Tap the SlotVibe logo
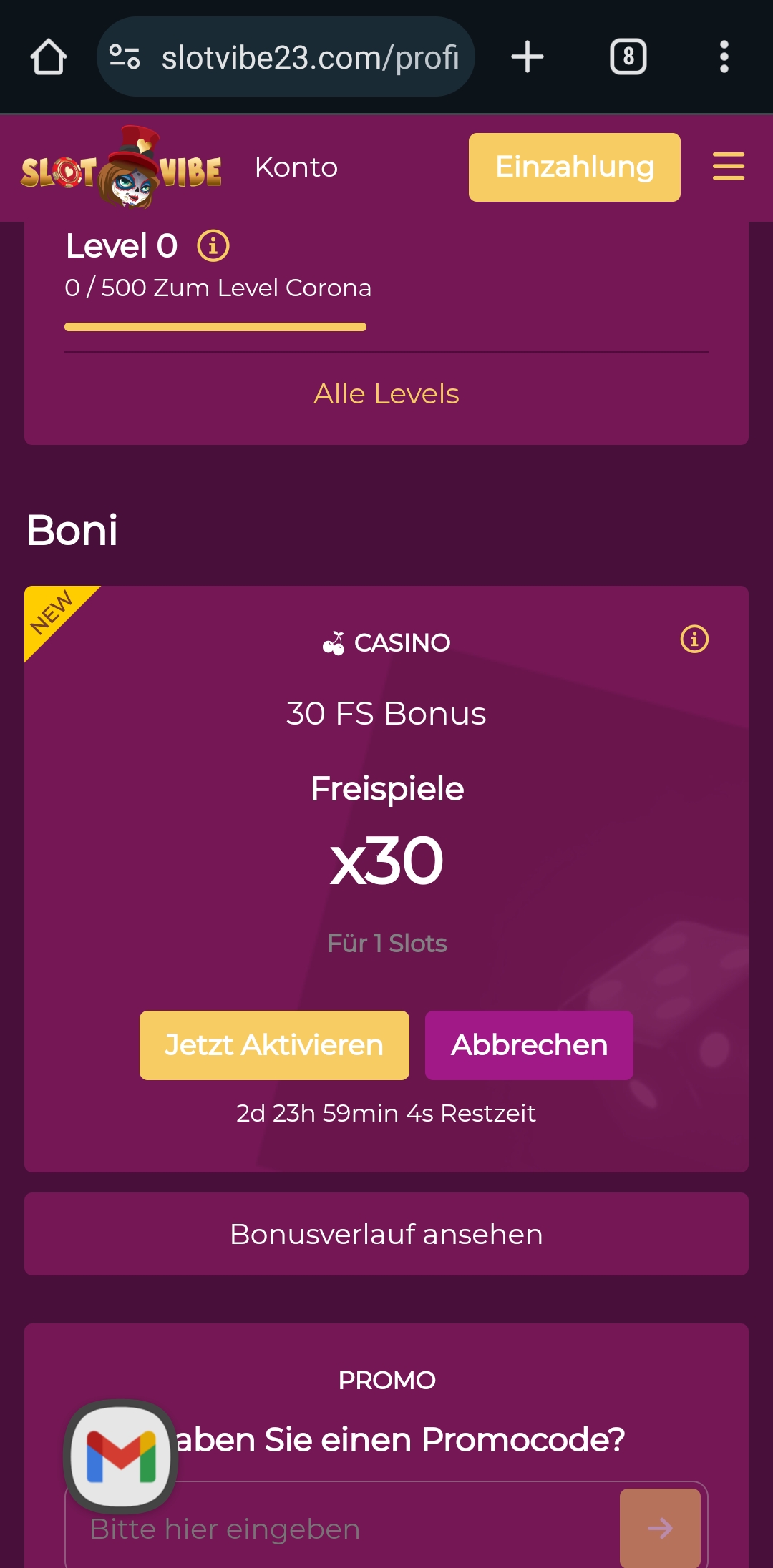The image size is (773, 1568). click(122, 169)
